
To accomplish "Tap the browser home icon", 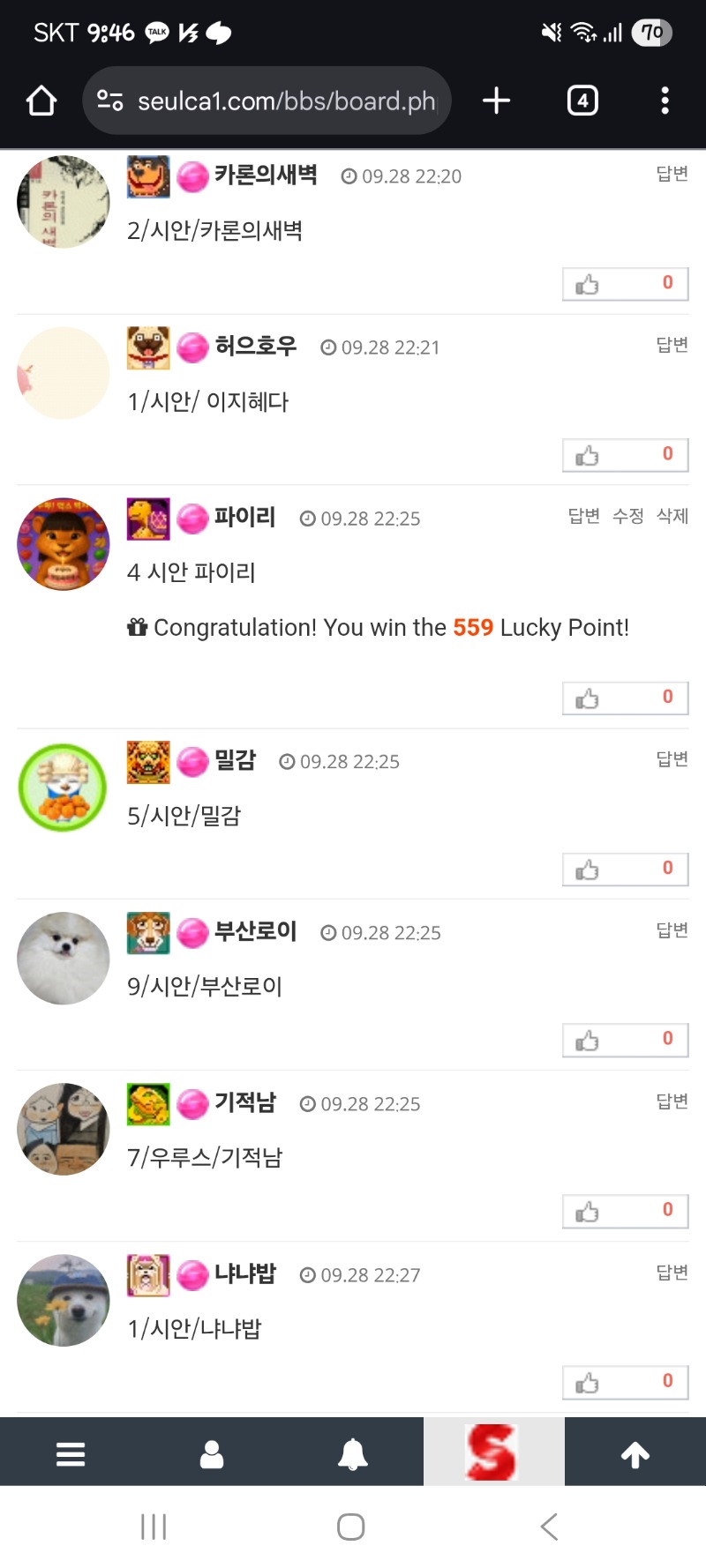I will tap(41, 101).
